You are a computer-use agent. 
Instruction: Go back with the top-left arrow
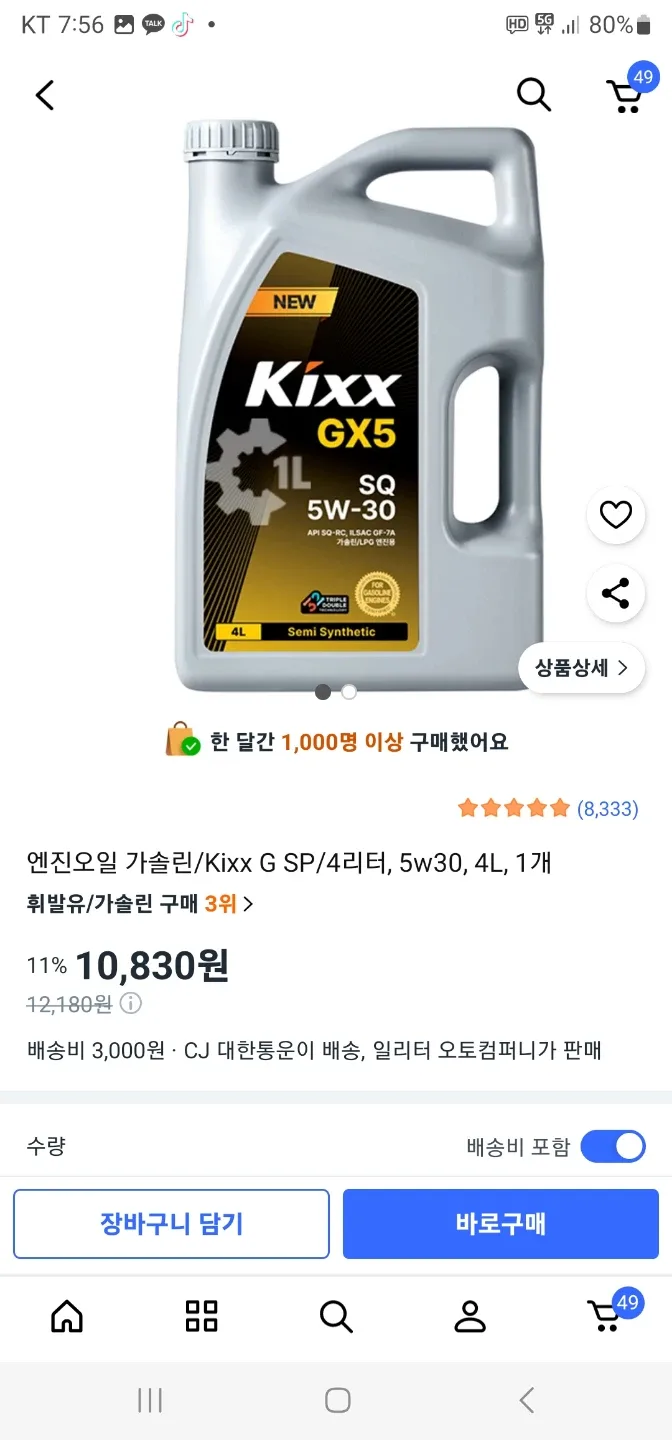click(x=44, y=96)
